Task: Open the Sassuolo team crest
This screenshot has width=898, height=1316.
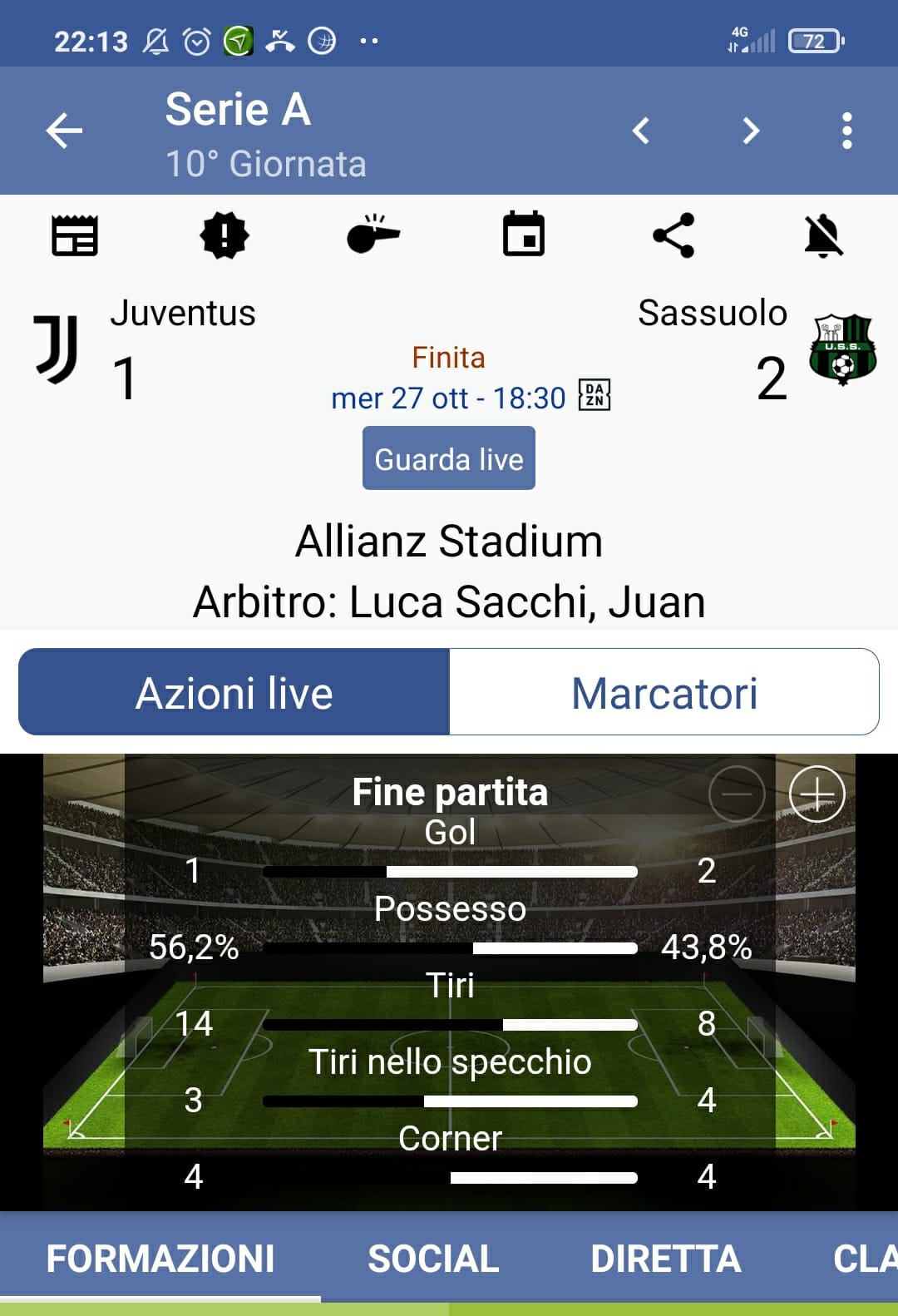Action: click(842, 349)
